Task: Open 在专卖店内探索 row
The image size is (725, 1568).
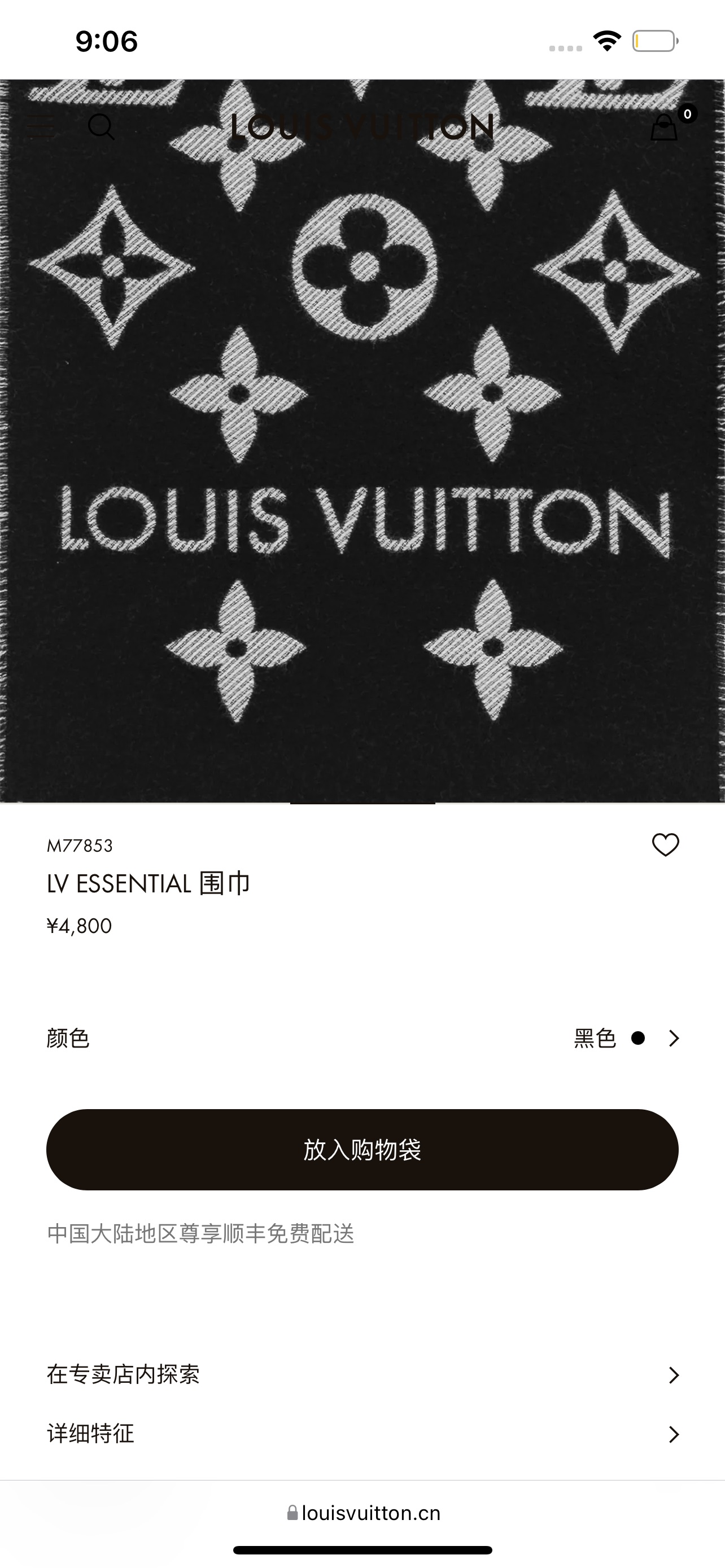Action: (x=362, y=1374)
